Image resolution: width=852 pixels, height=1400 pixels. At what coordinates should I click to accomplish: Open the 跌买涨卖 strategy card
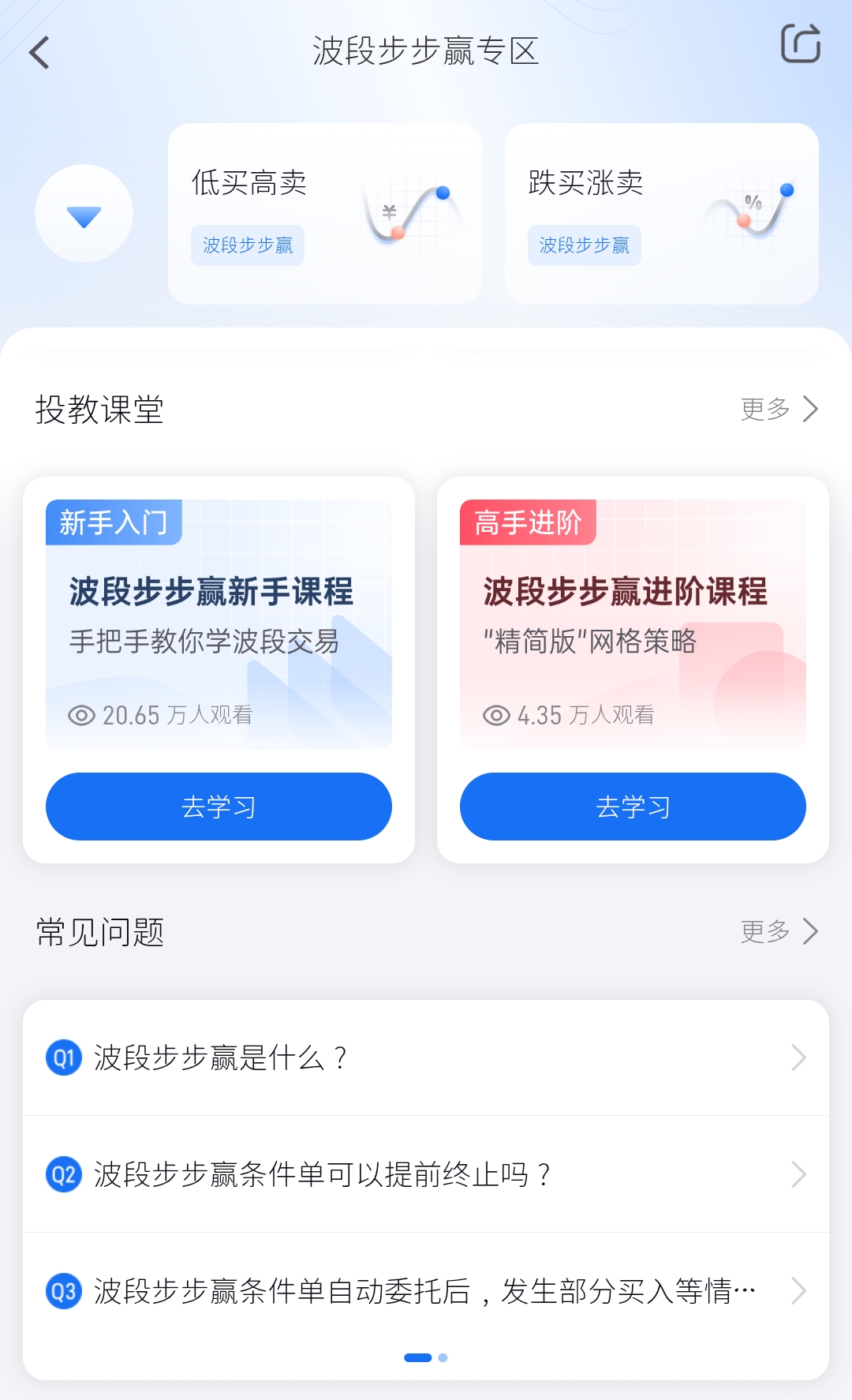tap(662, 214)
